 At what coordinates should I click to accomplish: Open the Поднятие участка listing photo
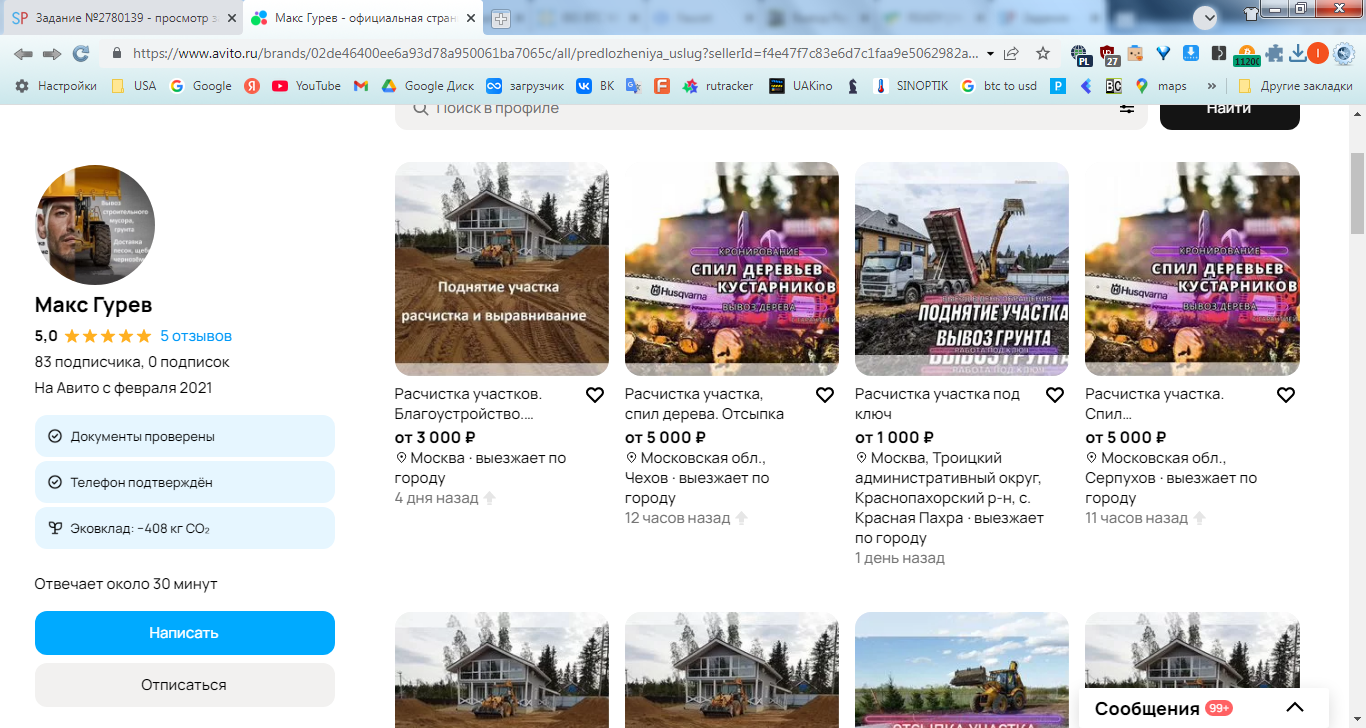502,269
